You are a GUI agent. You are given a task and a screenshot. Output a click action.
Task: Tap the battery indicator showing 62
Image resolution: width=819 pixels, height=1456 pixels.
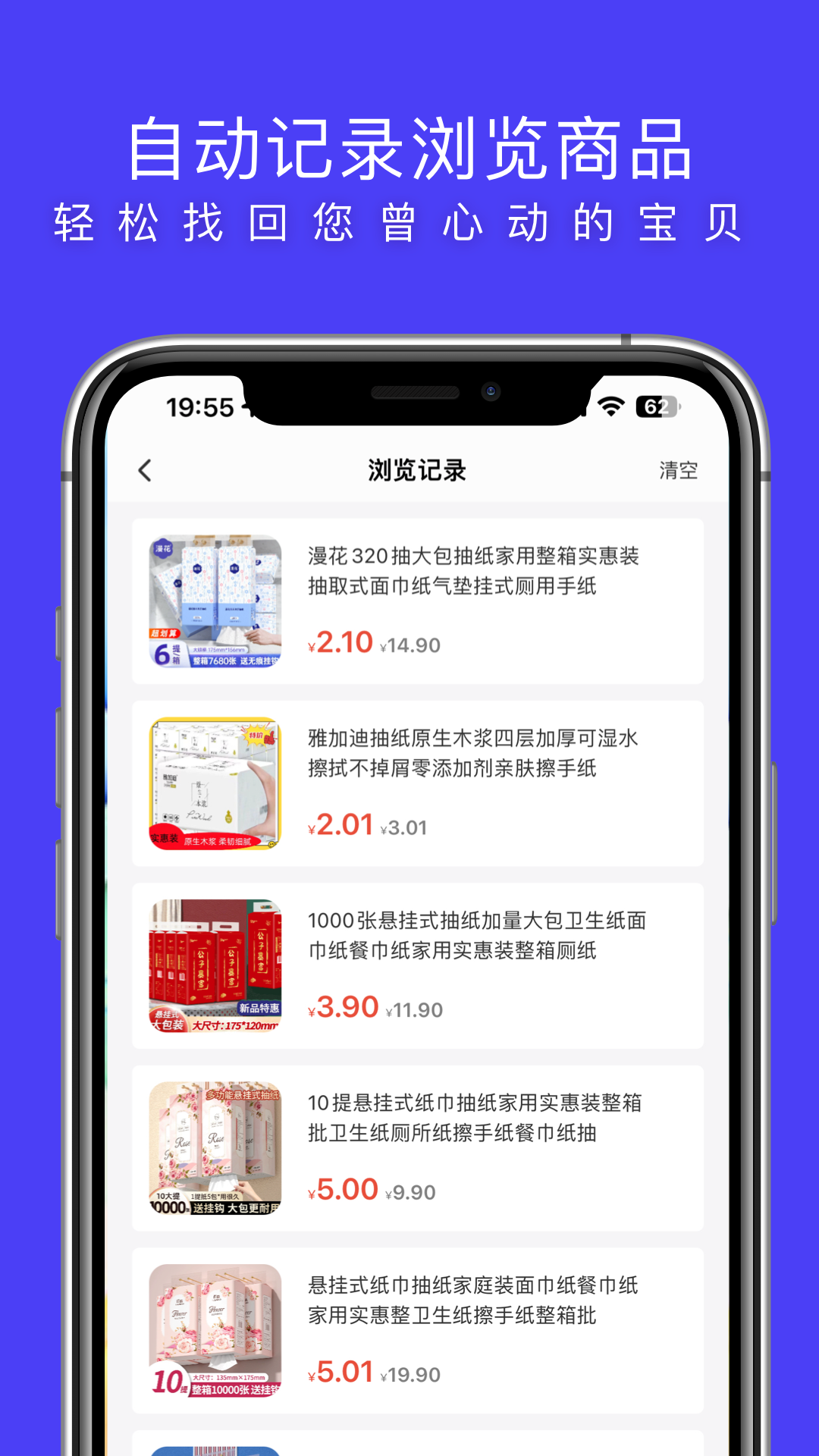(x=655, y=407)
